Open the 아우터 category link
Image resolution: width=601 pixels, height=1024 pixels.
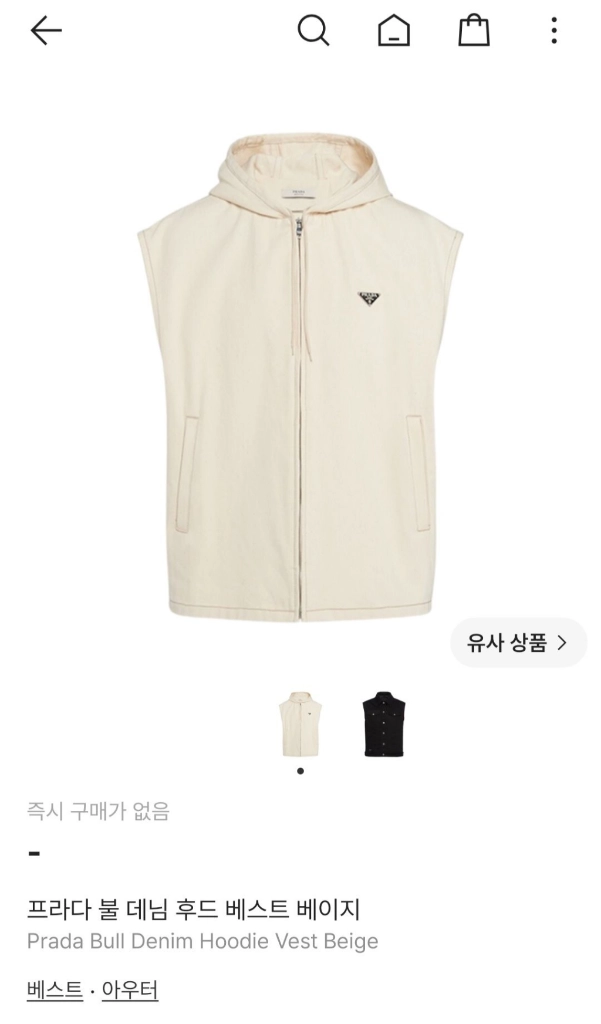(130, 990)
